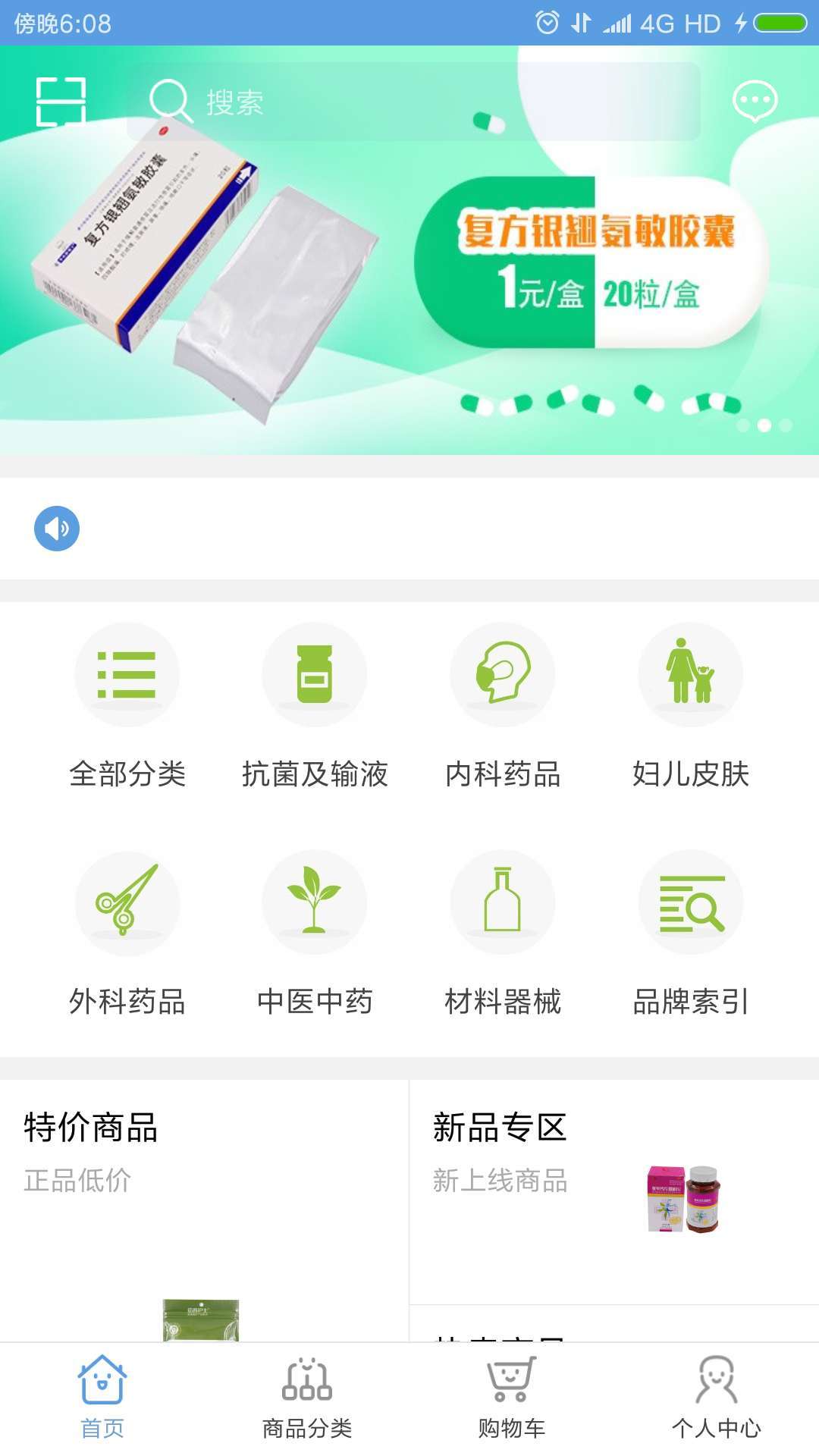The width and height of the screenshot is (819, 1456).
Task: Go to the 购物车 tab
Action: click(512, 1397)
